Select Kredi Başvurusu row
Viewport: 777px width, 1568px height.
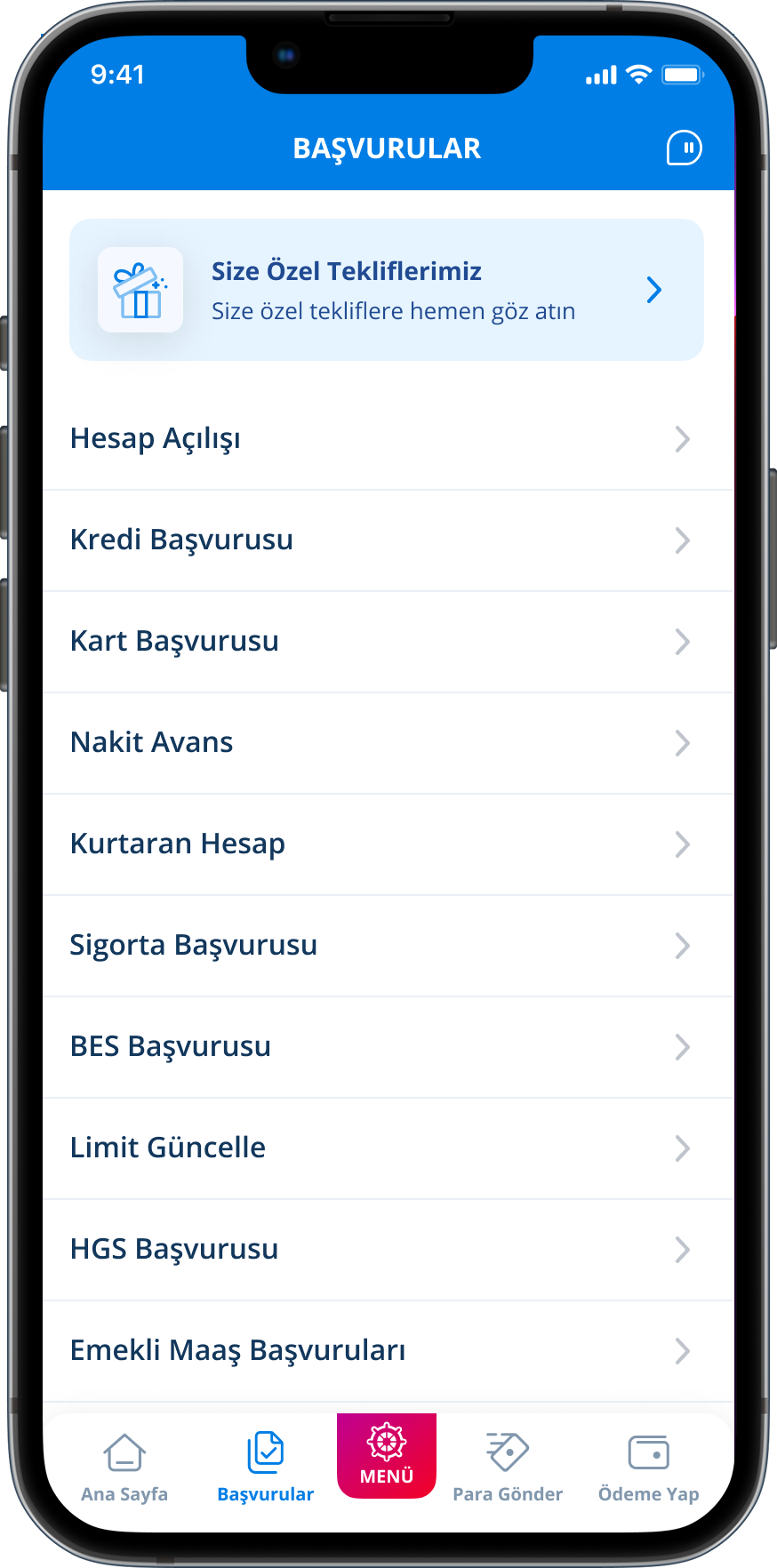[387, 540]
